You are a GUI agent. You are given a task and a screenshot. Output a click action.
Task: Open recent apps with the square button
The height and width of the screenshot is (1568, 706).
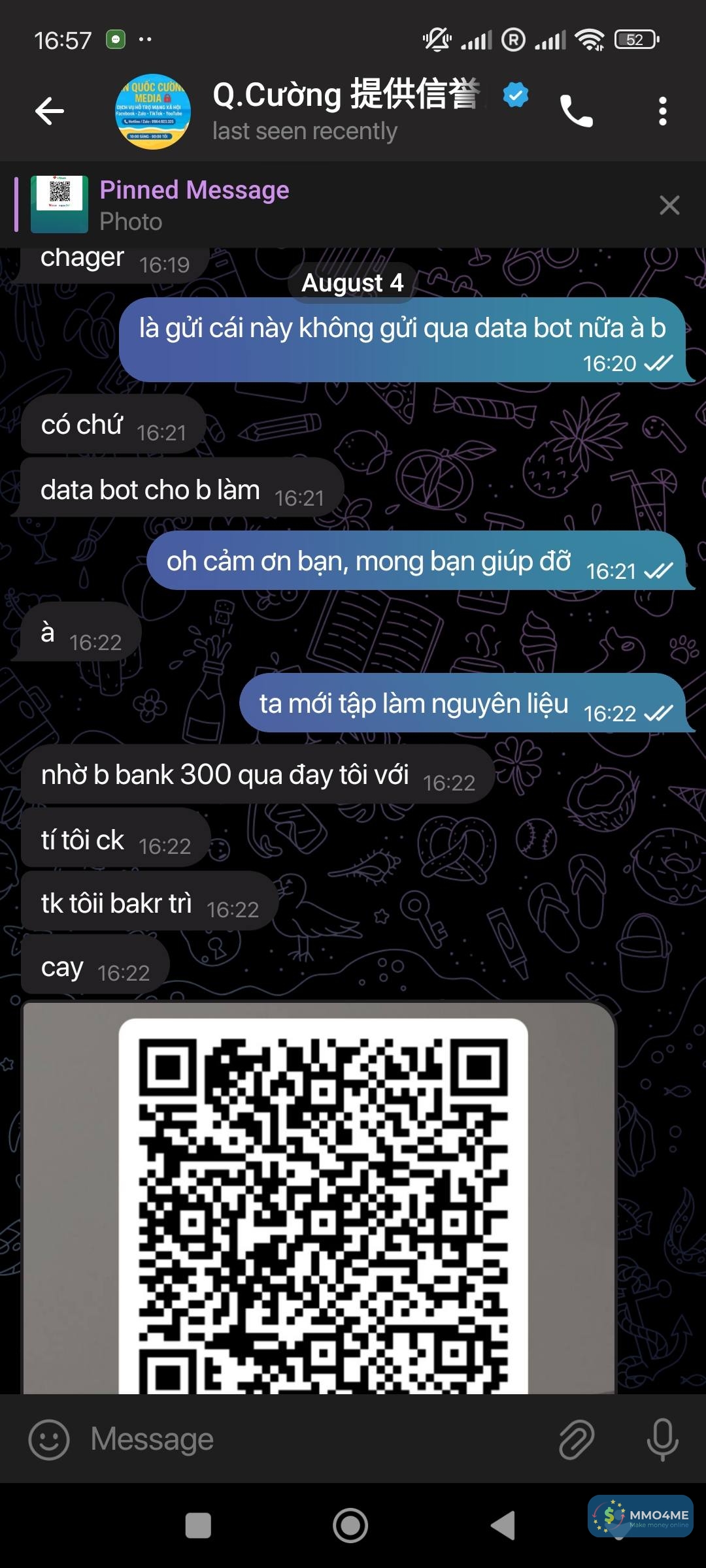tap(198, 1526)
